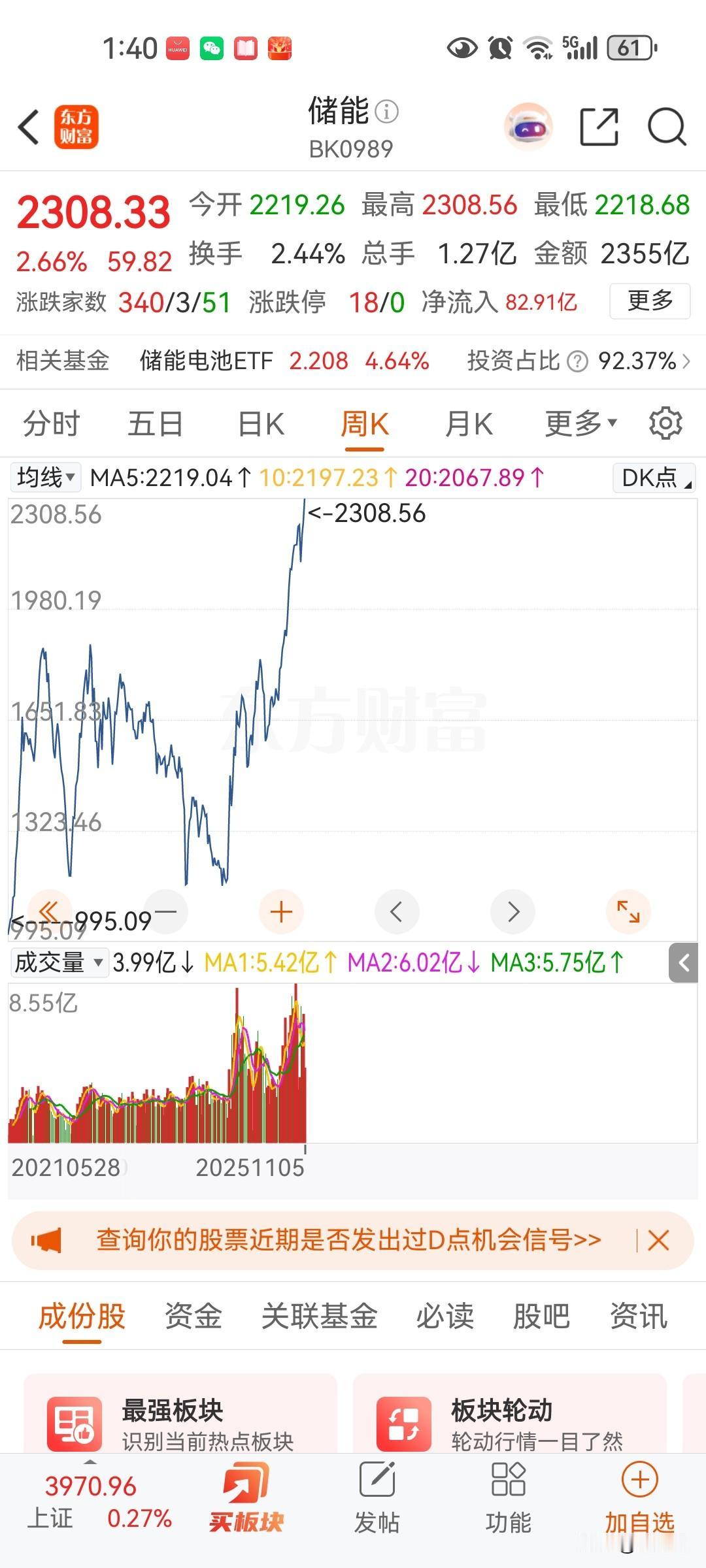Dismiss the D点机会信号 banner
The width and height of the screenshot is (706, 1568).
658,1240
